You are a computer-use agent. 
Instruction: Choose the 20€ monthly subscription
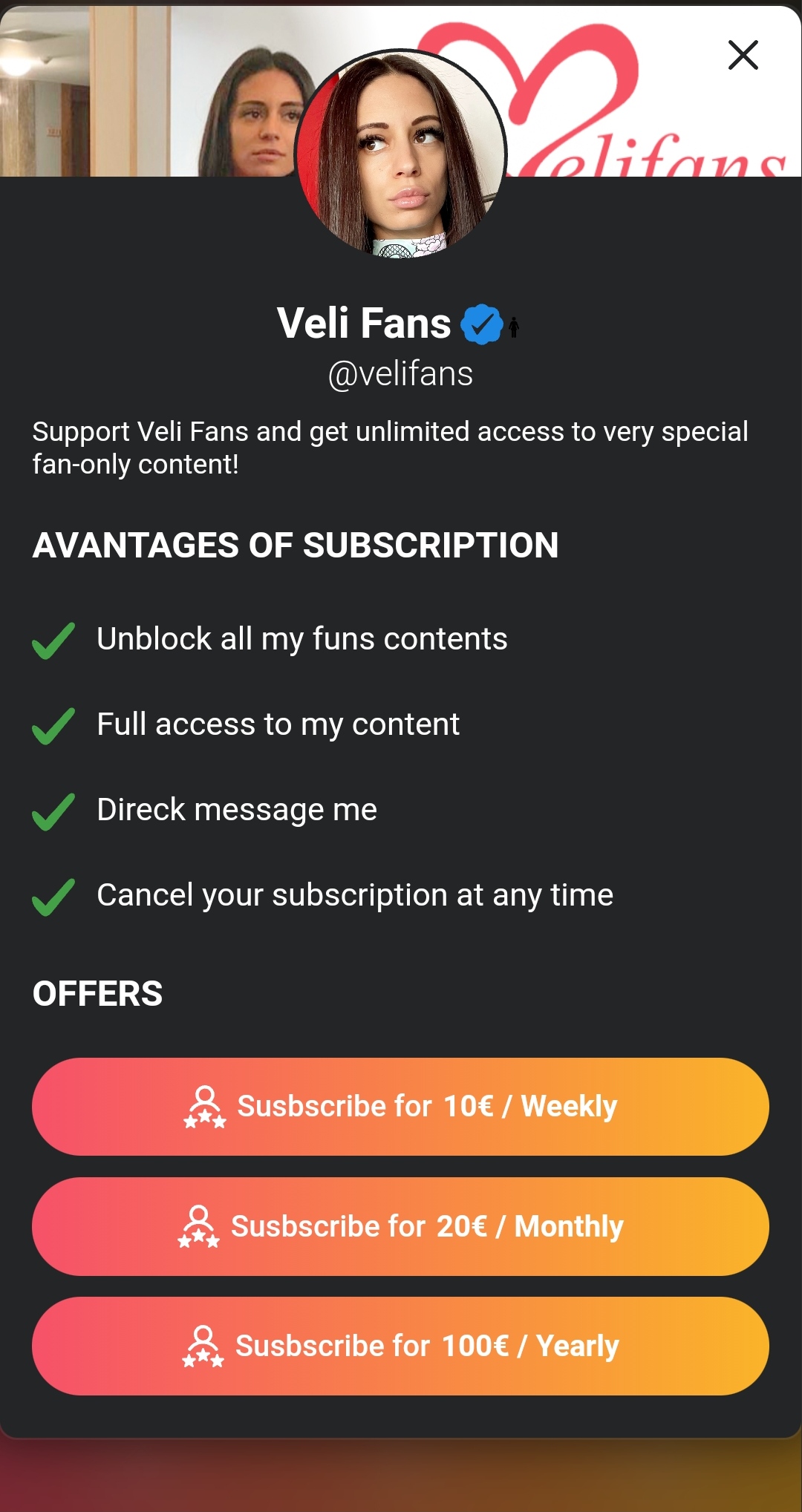(x=400, y=1226)
